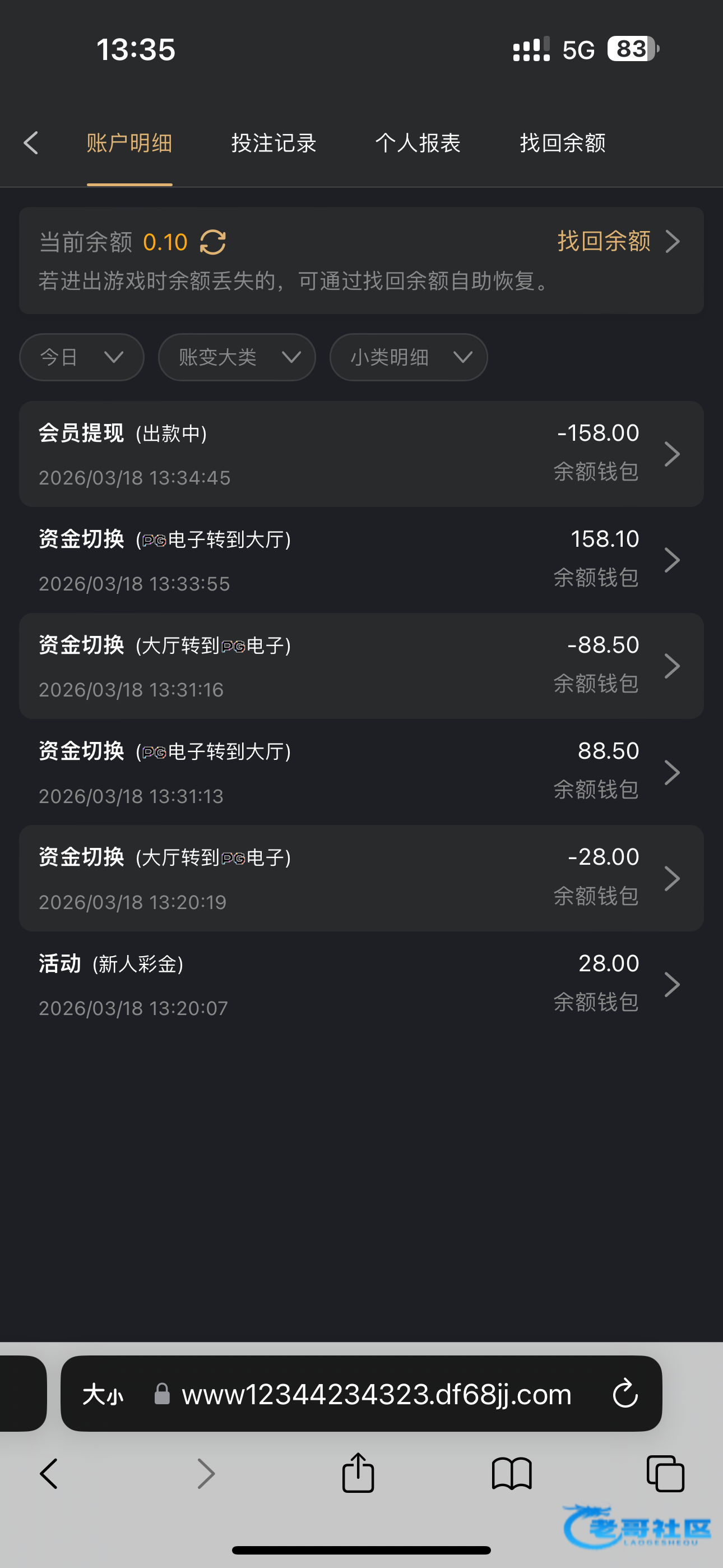Expand the 小类明细 dropdown
Image resolution: width=723 pixels, height=1568 pixels.
(409, 357)
